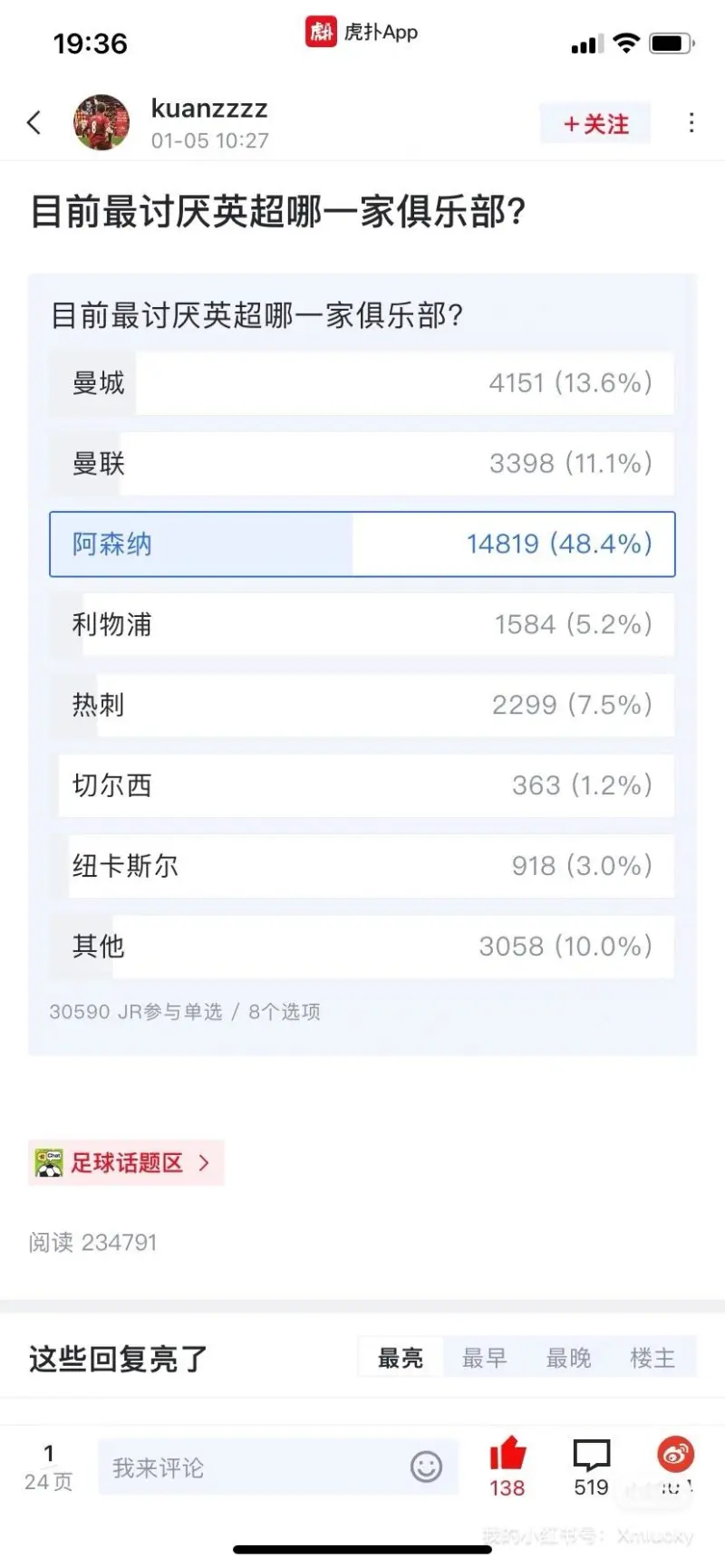
Task: Go back with the top-left arrow
Action: point(34,122)
